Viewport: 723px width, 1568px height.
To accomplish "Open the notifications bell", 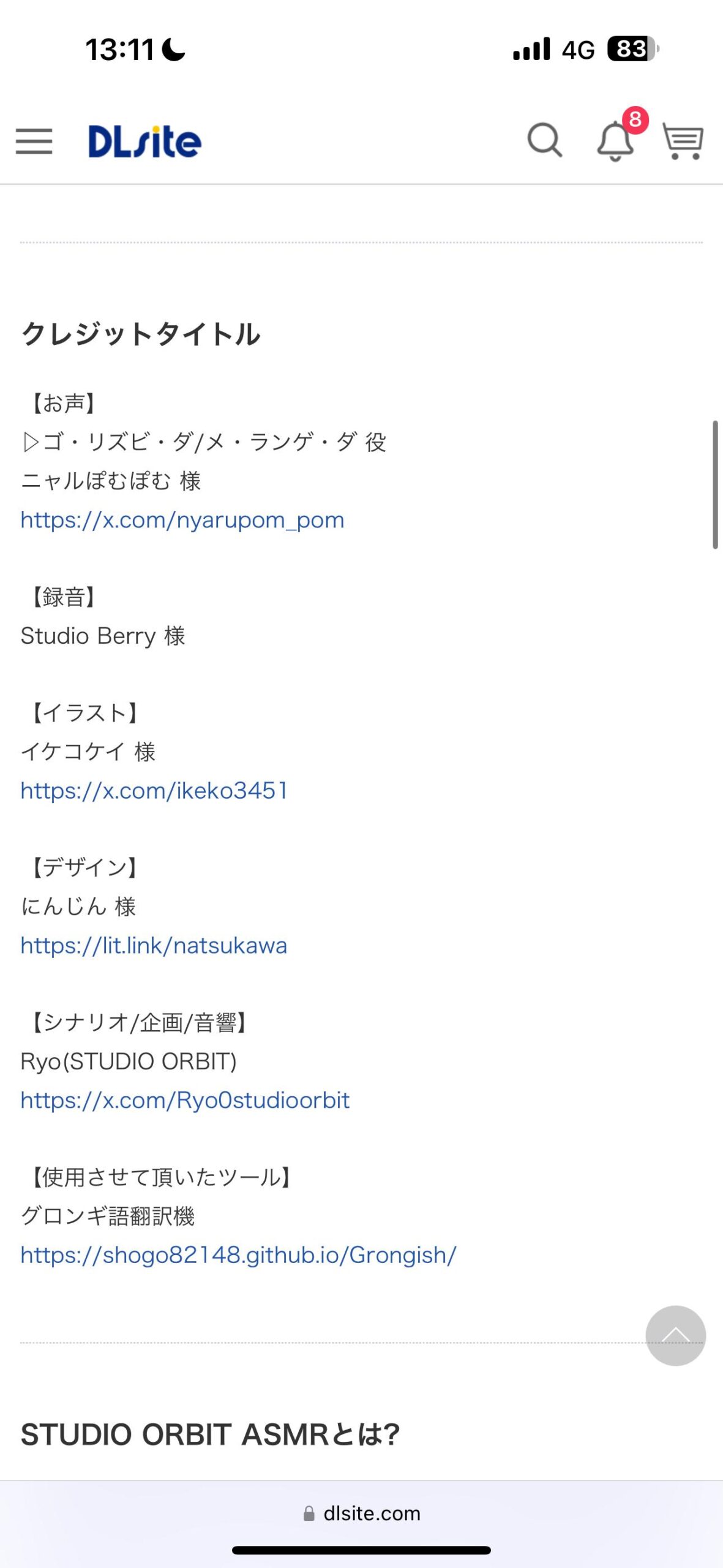I will [616, 141].
